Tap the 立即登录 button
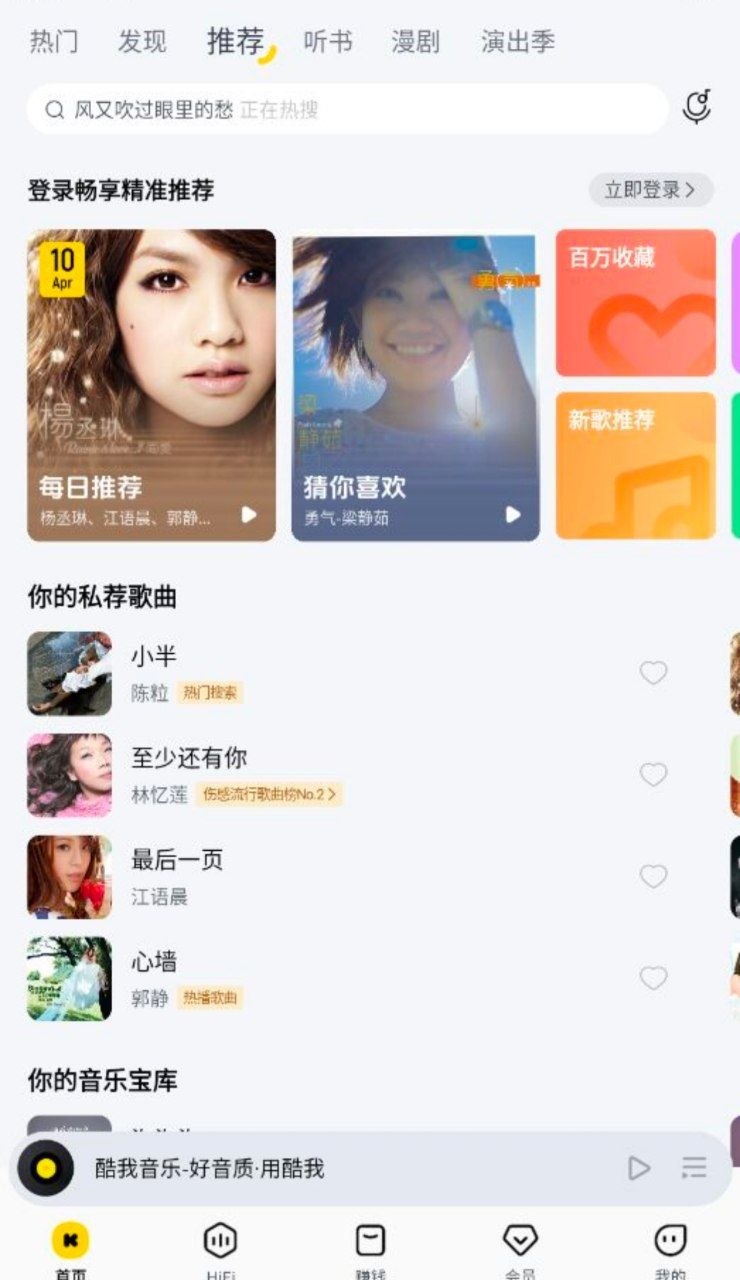The width and height of the screenshot is (740, 1280). click(650, 190)
